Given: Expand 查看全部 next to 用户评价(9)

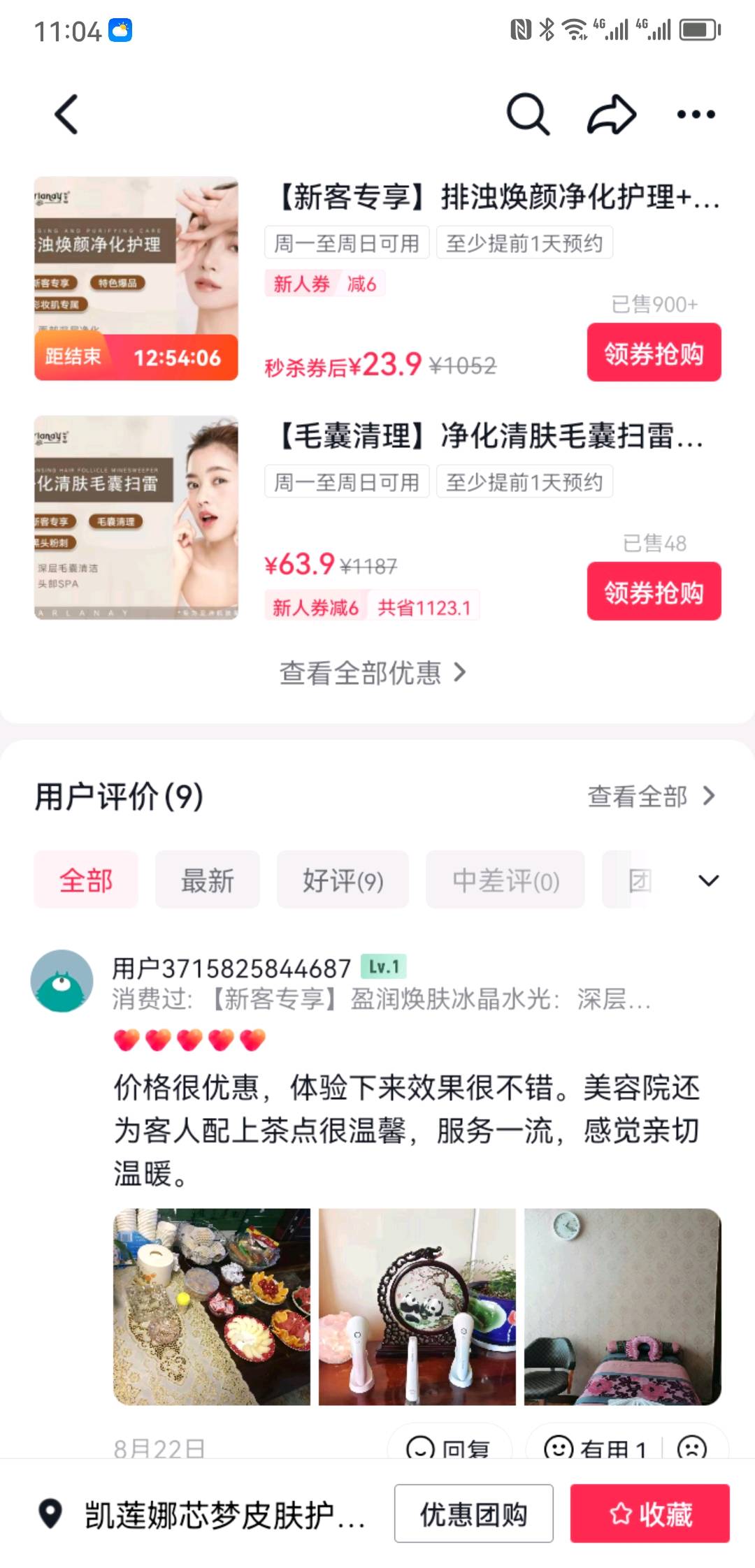Looking at the screenshot, I should (x=649, y=796).
